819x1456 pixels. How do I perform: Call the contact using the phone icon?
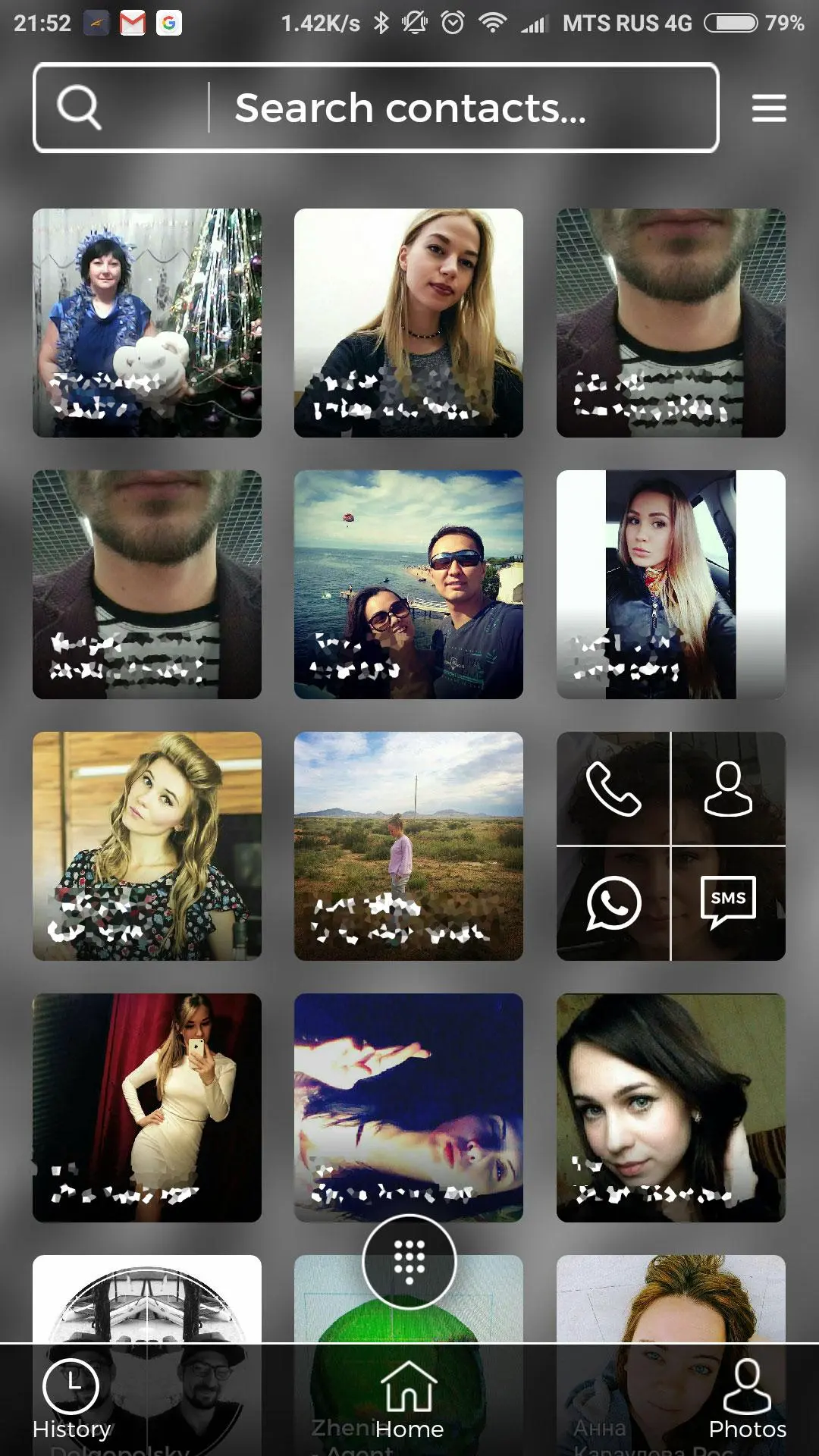613,789
